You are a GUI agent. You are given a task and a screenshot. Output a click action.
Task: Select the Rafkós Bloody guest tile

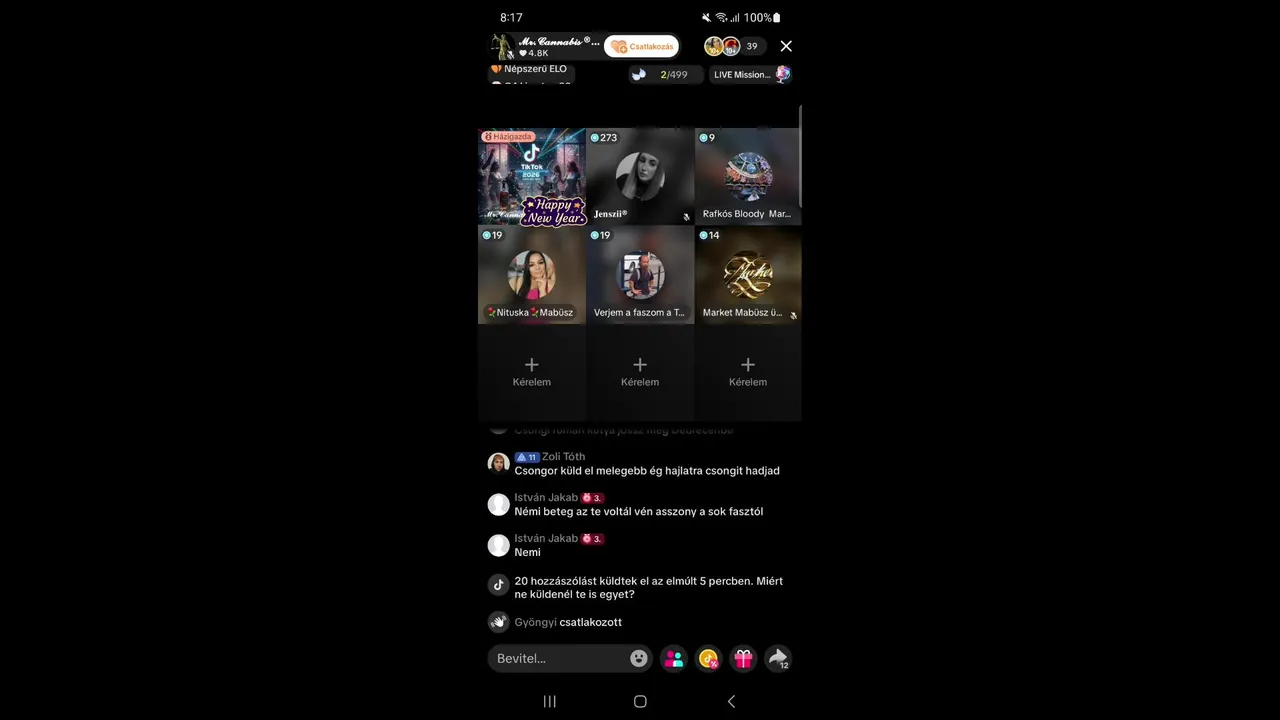pyautogui.click(x=748, y=176)
